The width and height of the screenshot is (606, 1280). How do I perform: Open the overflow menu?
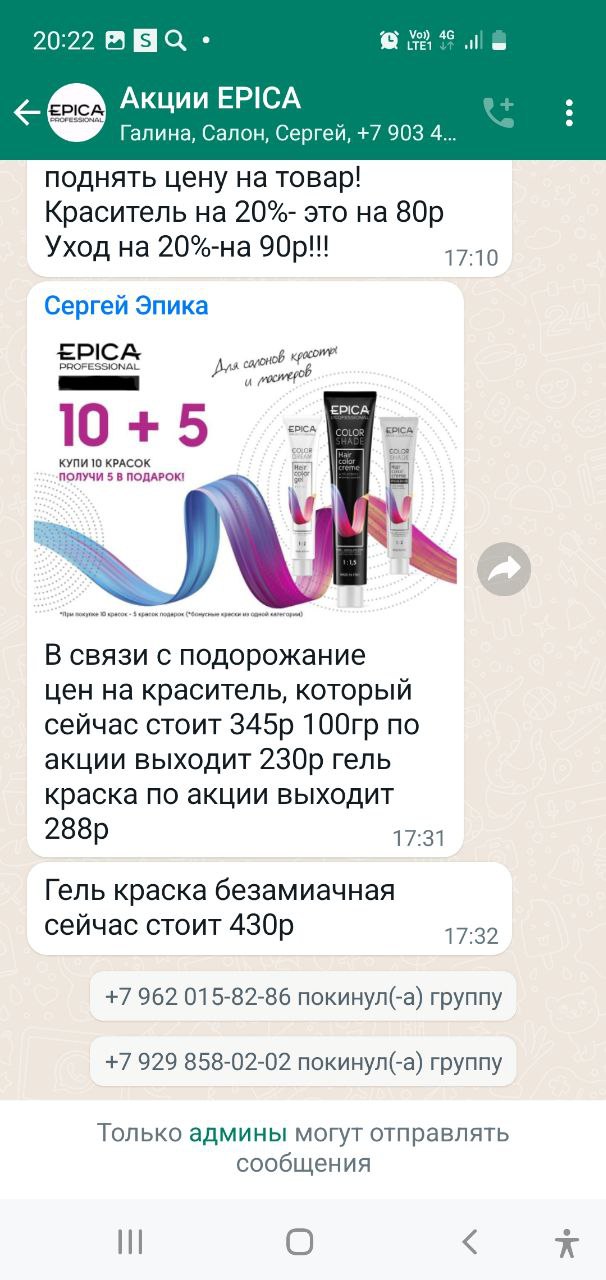pos(569,112)
